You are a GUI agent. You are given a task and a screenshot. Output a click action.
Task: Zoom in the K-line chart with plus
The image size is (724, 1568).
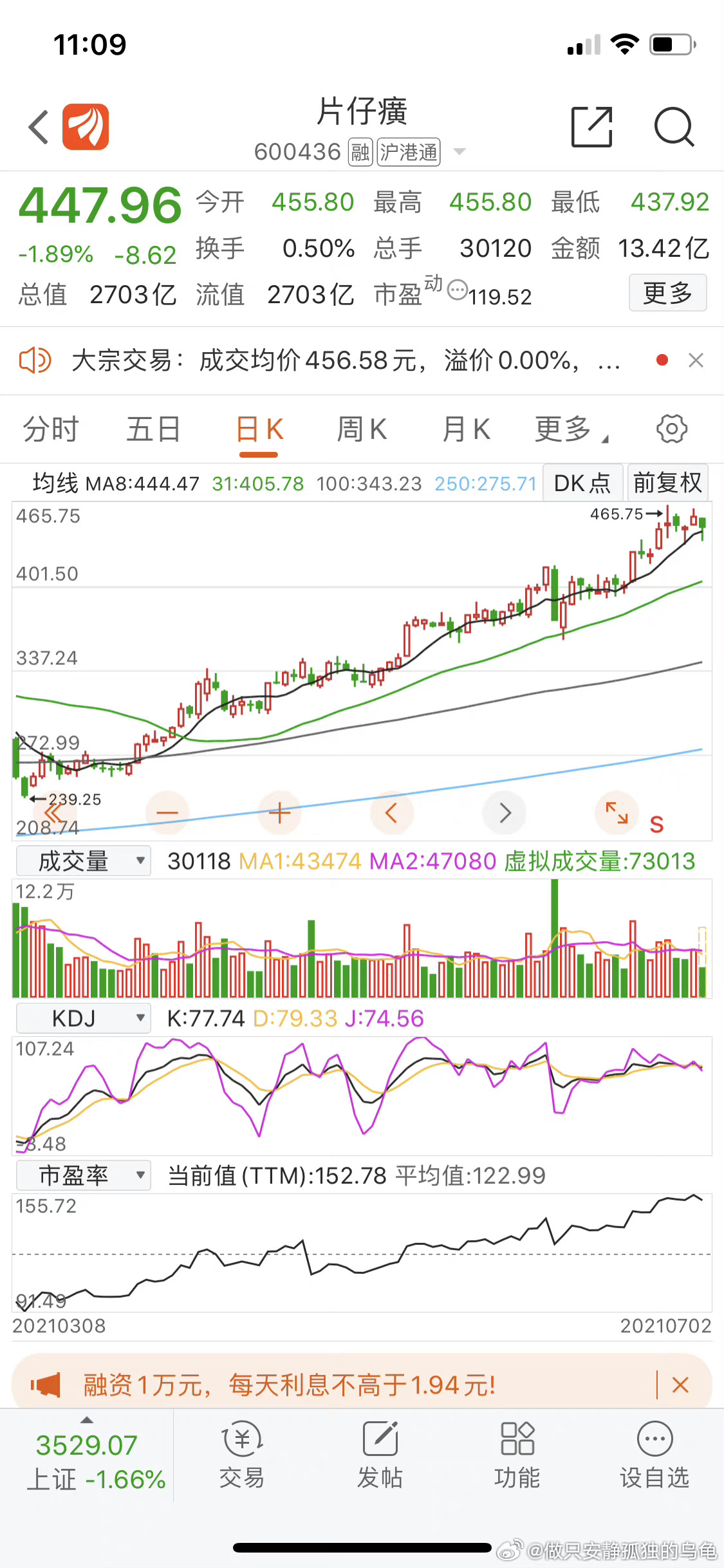tap(279, 813)
